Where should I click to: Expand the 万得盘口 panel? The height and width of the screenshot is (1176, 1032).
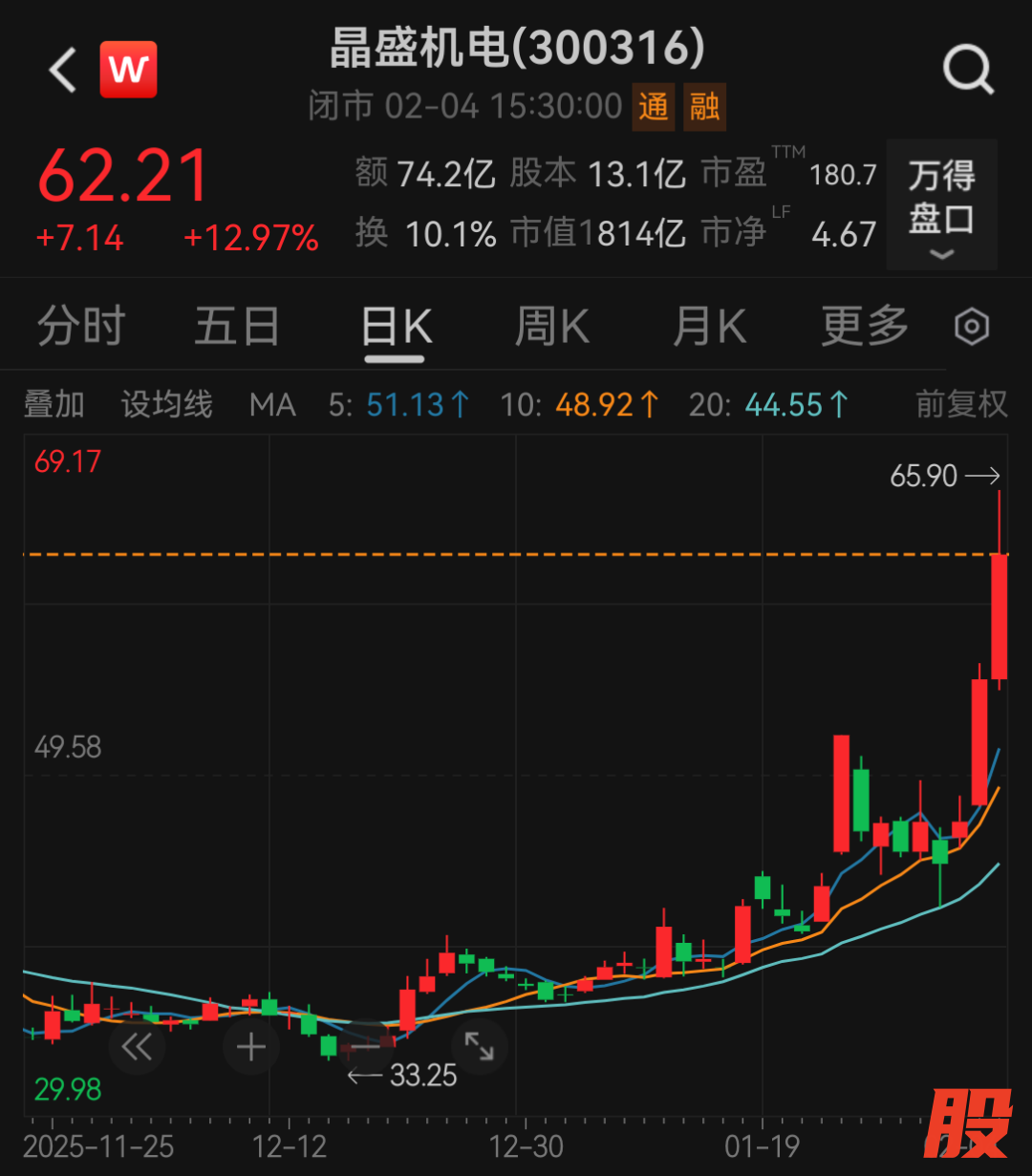pos(941,204)
